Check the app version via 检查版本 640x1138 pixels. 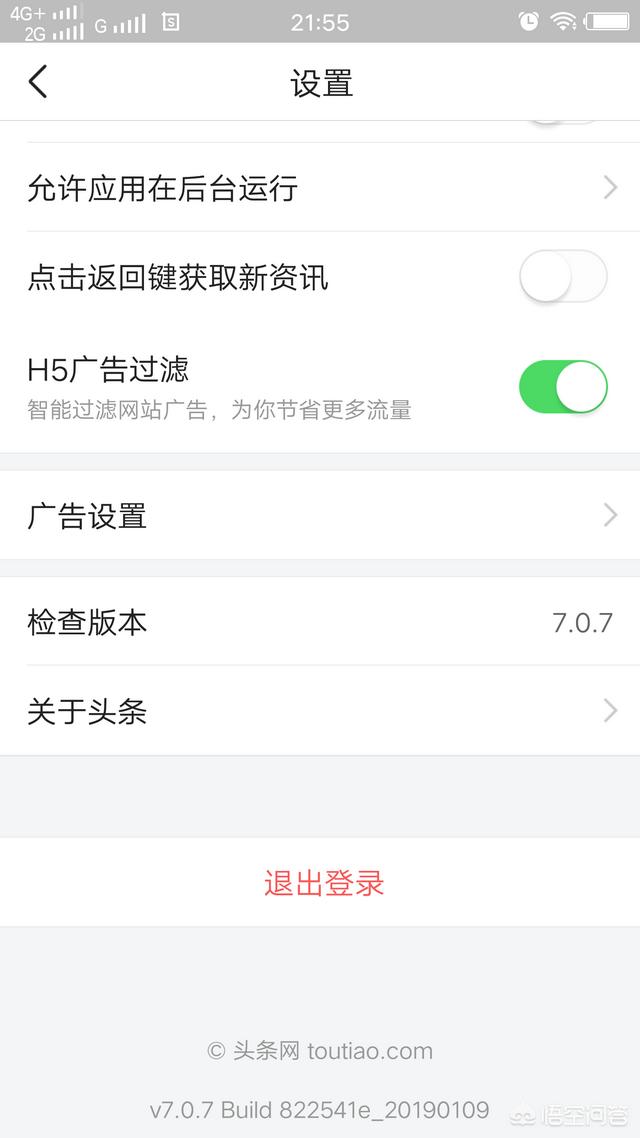pyautogui.click(x=320, y=622)
